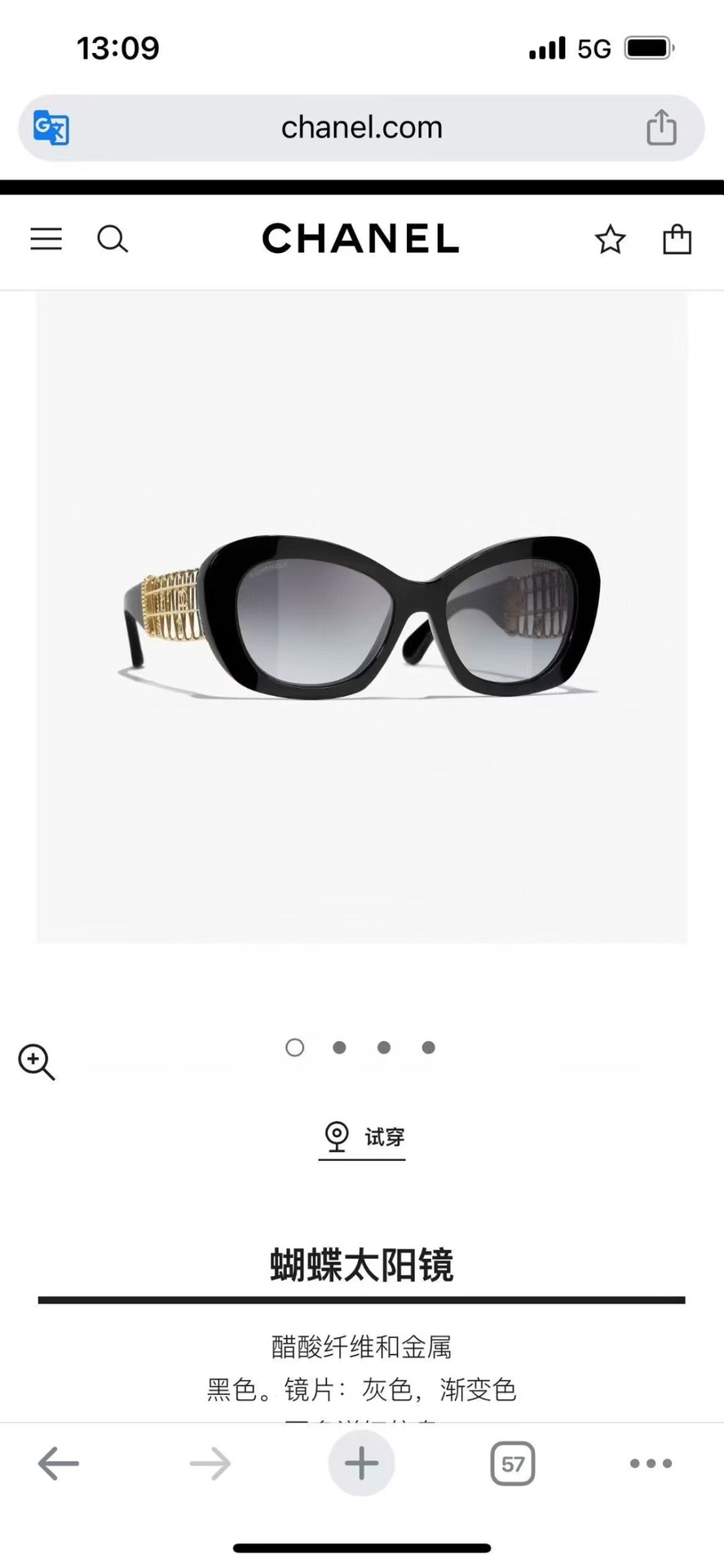Zoom the product image with the magnifier icon
The width and height of the screenshot is (724, 1568).
36,1062
